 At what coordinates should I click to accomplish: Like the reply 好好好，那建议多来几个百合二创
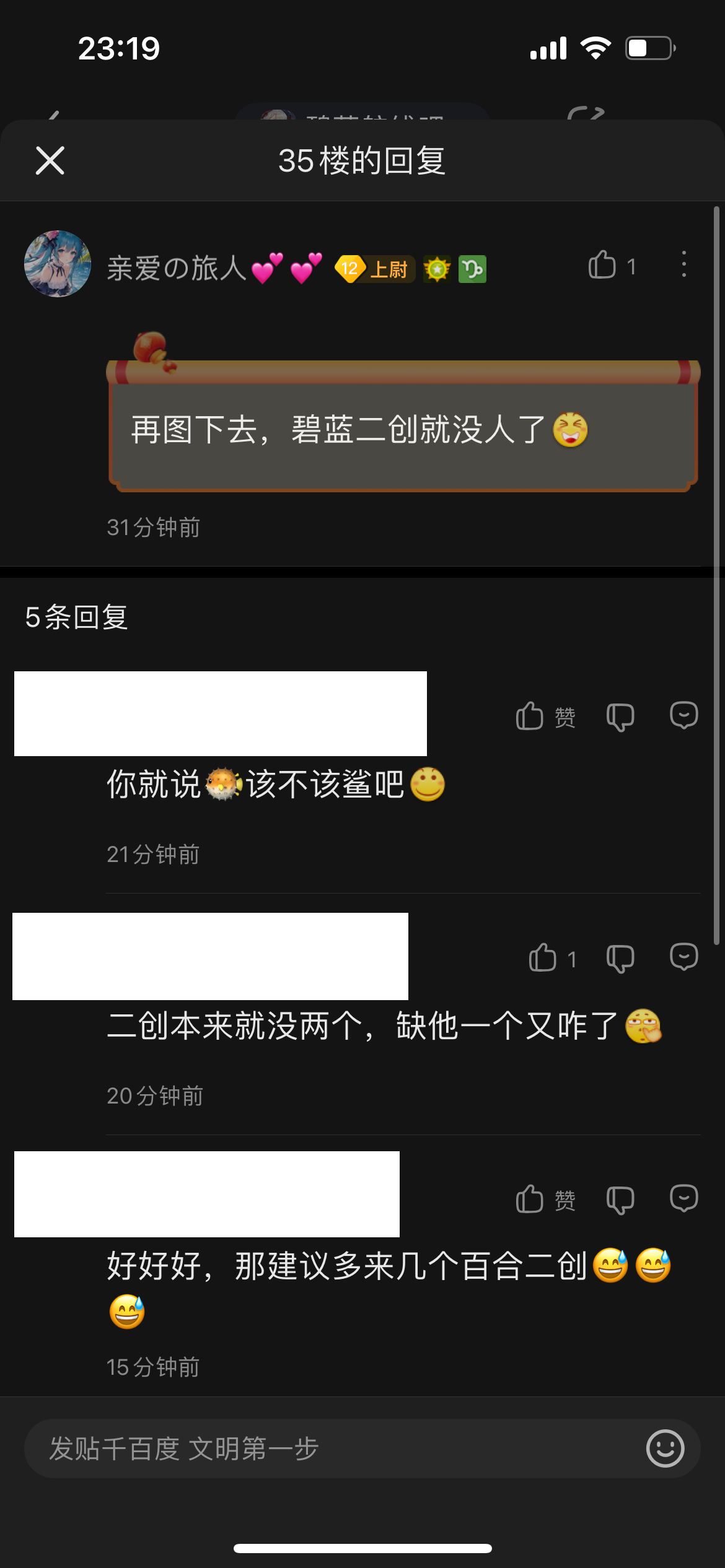(x=530, y=1200)
